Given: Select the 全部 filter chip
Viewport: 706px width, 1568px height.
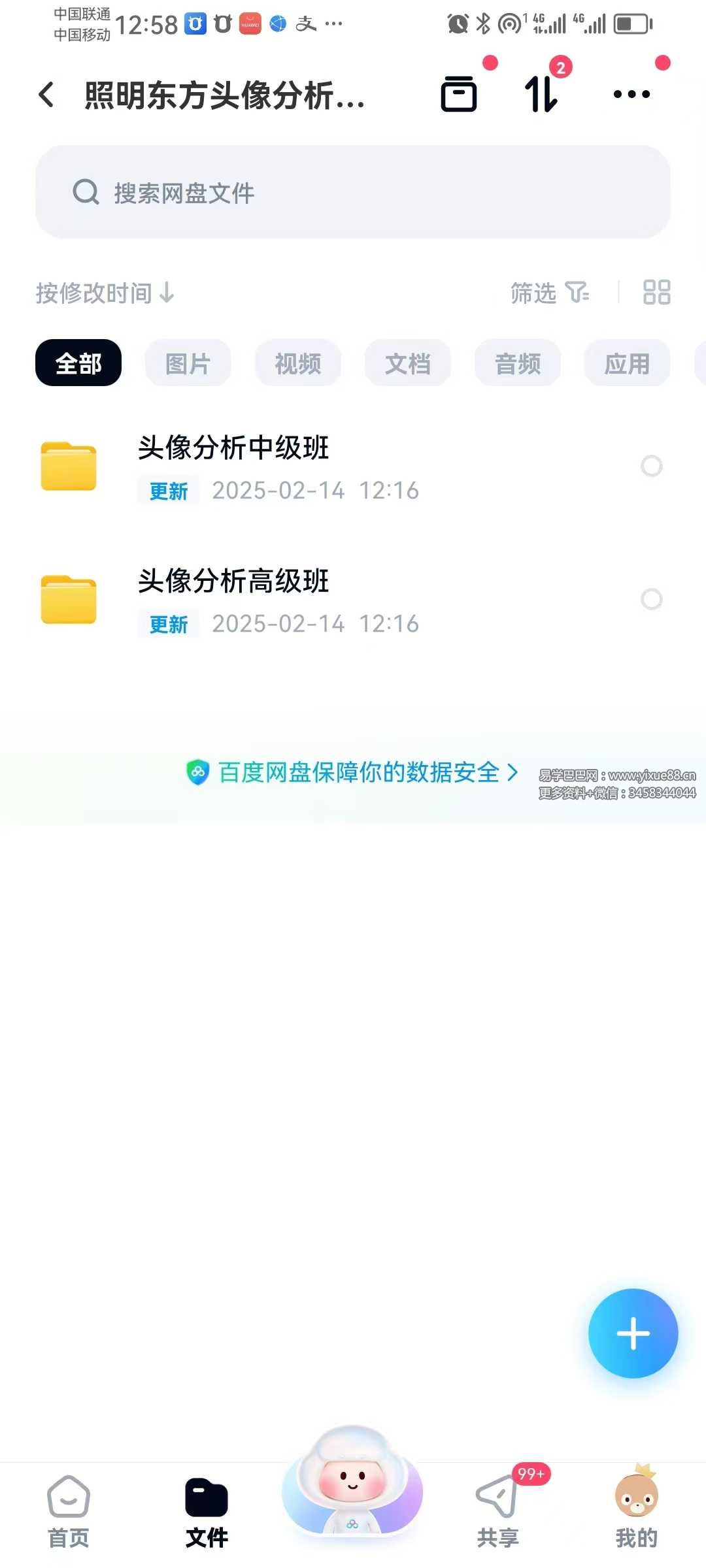Looking at the screenshot, I should click(x=78, y=363).
